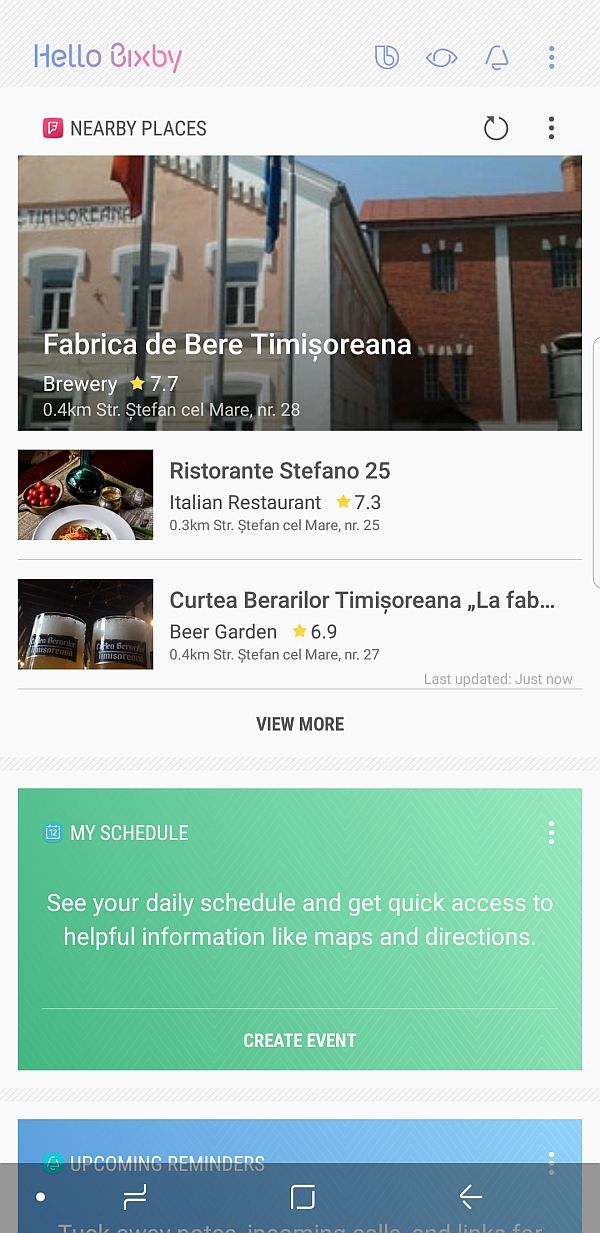The height and width of the screenshot is (1233, 600).
Task: Open reminders bell in top bar
Action: [496, 57]
